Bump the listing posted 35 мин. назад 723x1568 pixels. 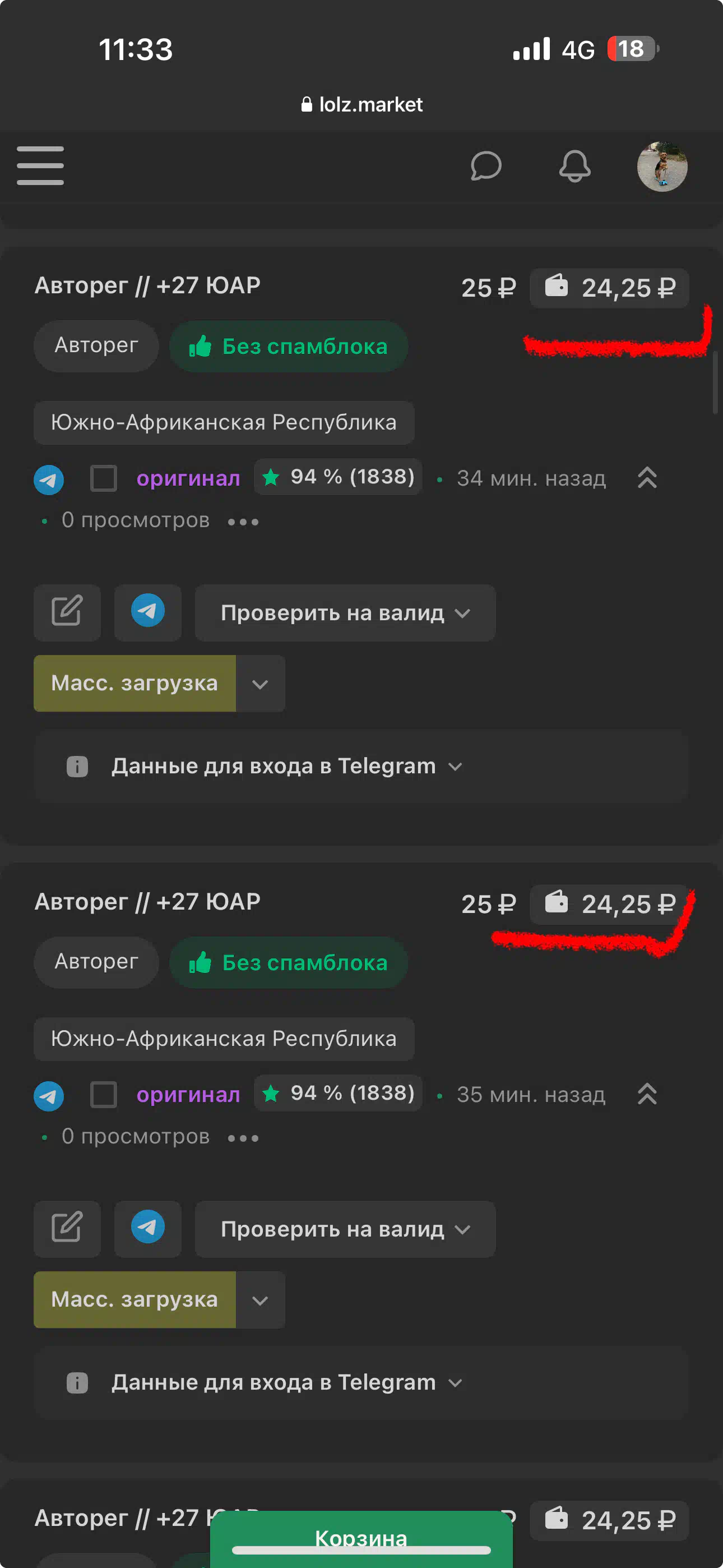pos(647,1095)
